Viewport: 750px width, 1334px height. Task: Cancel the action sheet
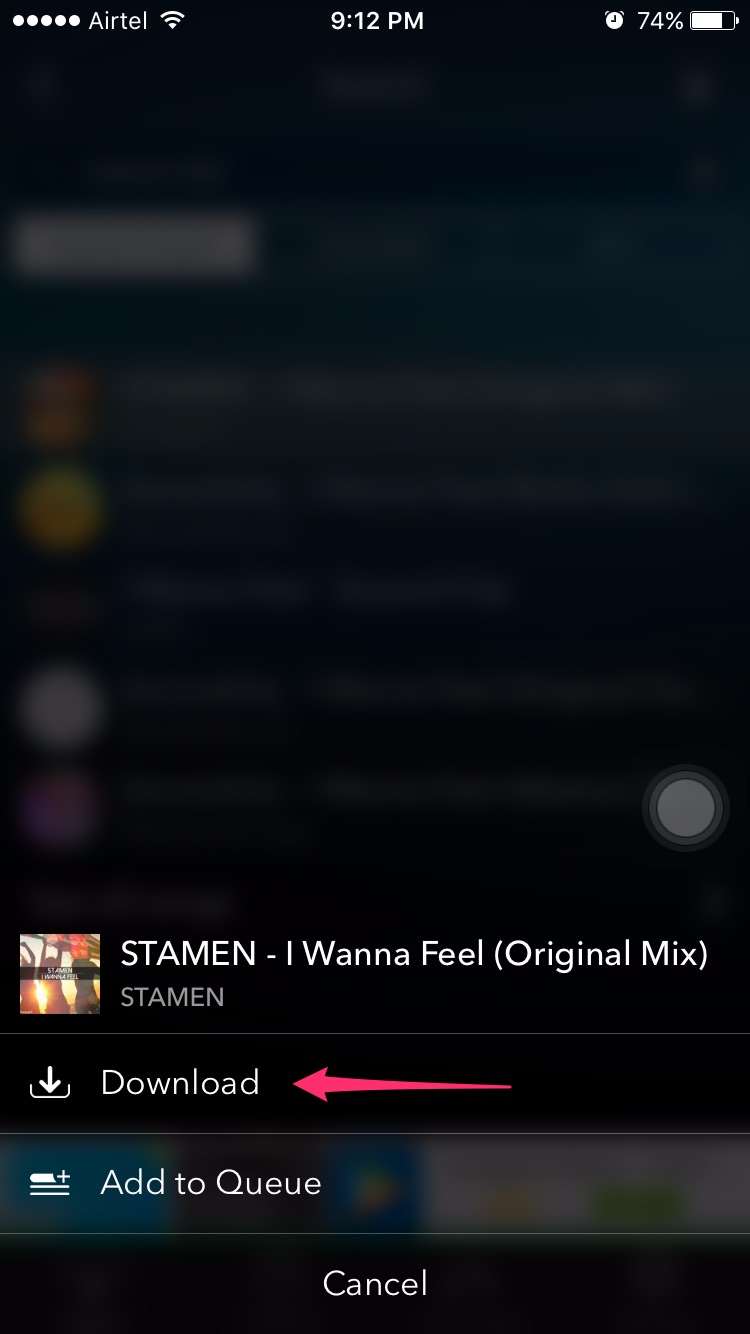click(375, 1283)
